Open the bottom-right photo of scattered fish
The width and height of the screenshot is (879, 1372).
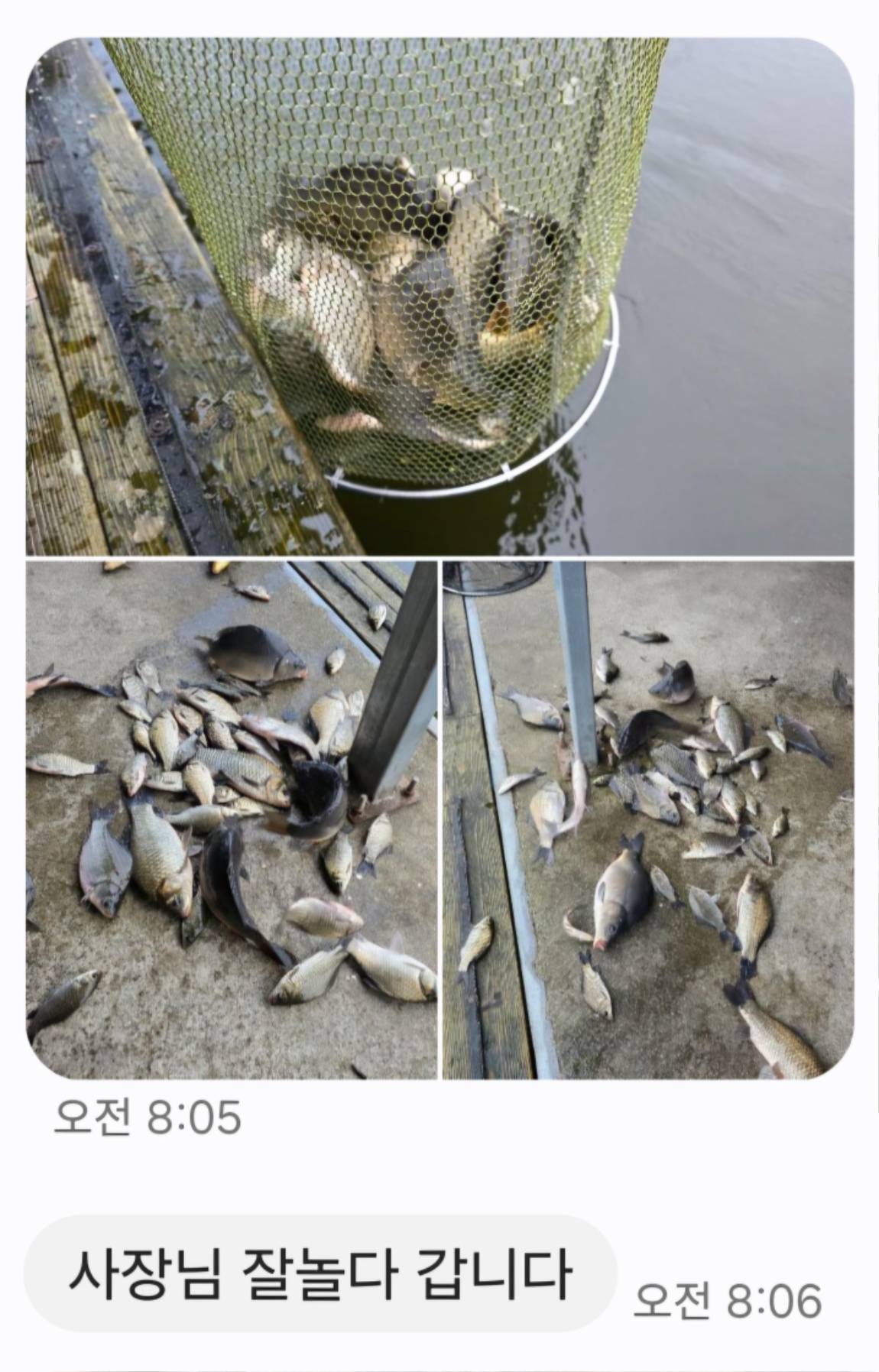click(x=648, y=819)
